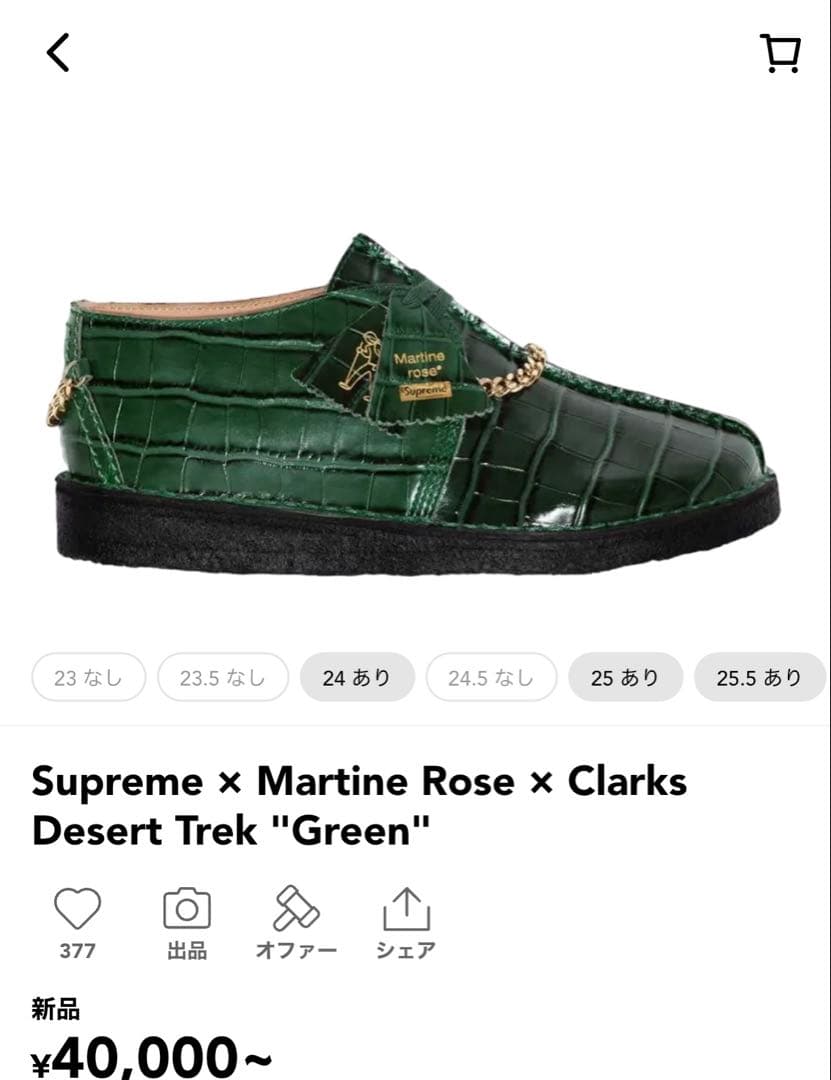The image size is (831, 1080).
Task: Click the オファー hammer icon to make an offer
Action: (x=295, y=906)
